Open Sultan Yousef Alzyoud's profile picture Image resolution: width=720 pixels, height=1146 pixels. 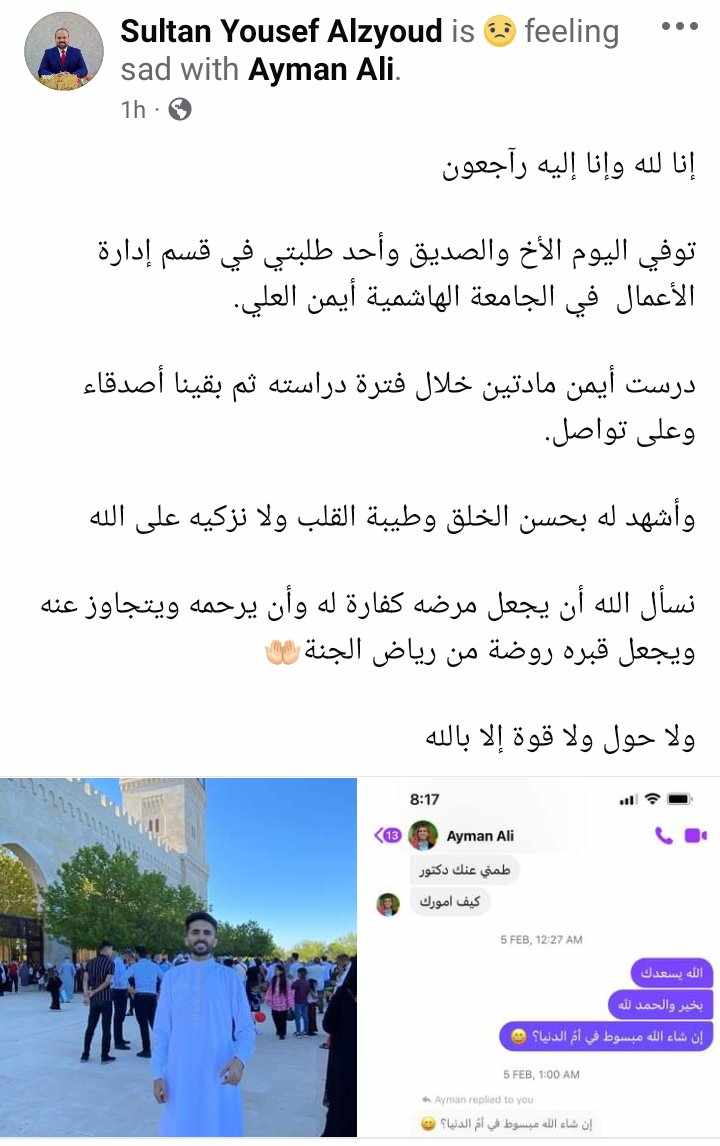pos(64,52)
